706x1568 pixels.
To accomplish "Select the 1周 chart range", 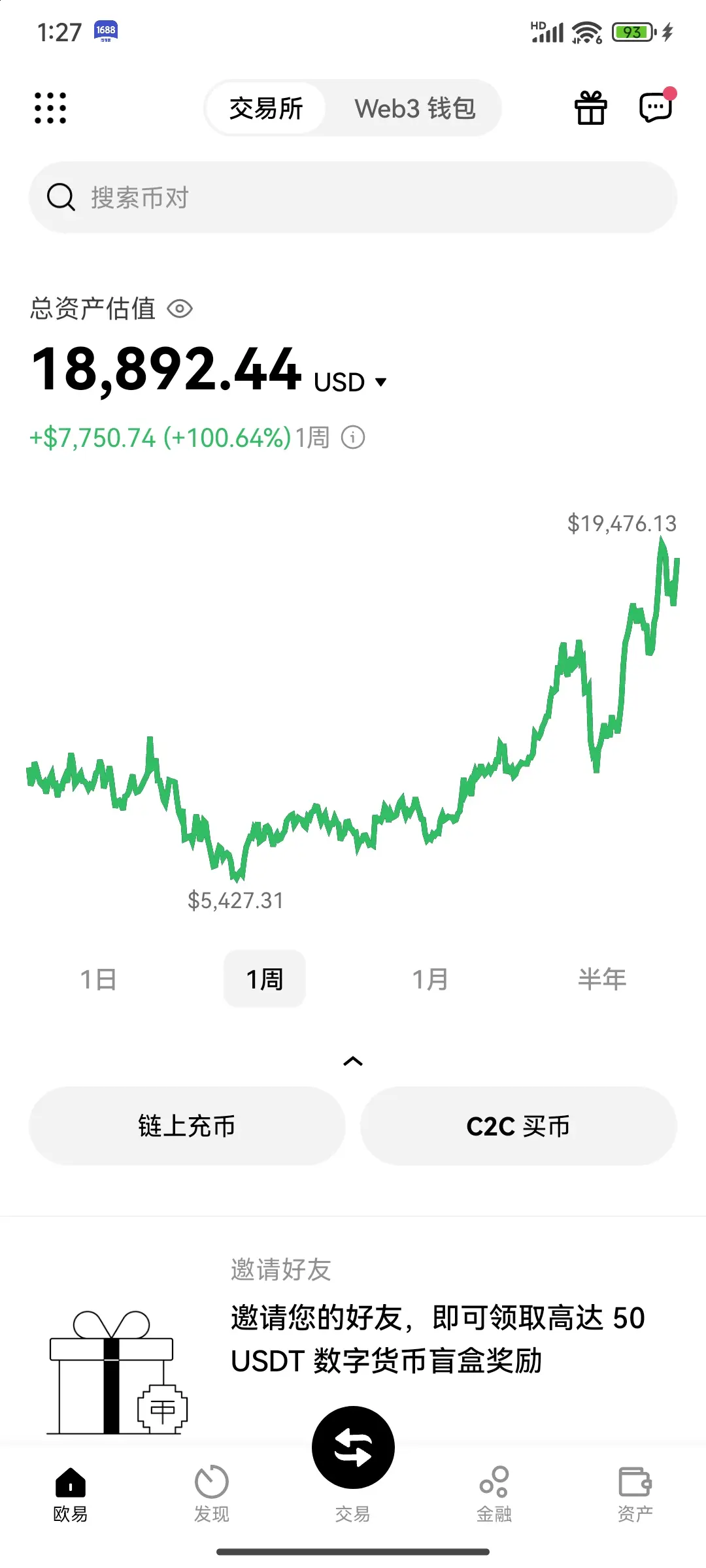I will [265, 979].
